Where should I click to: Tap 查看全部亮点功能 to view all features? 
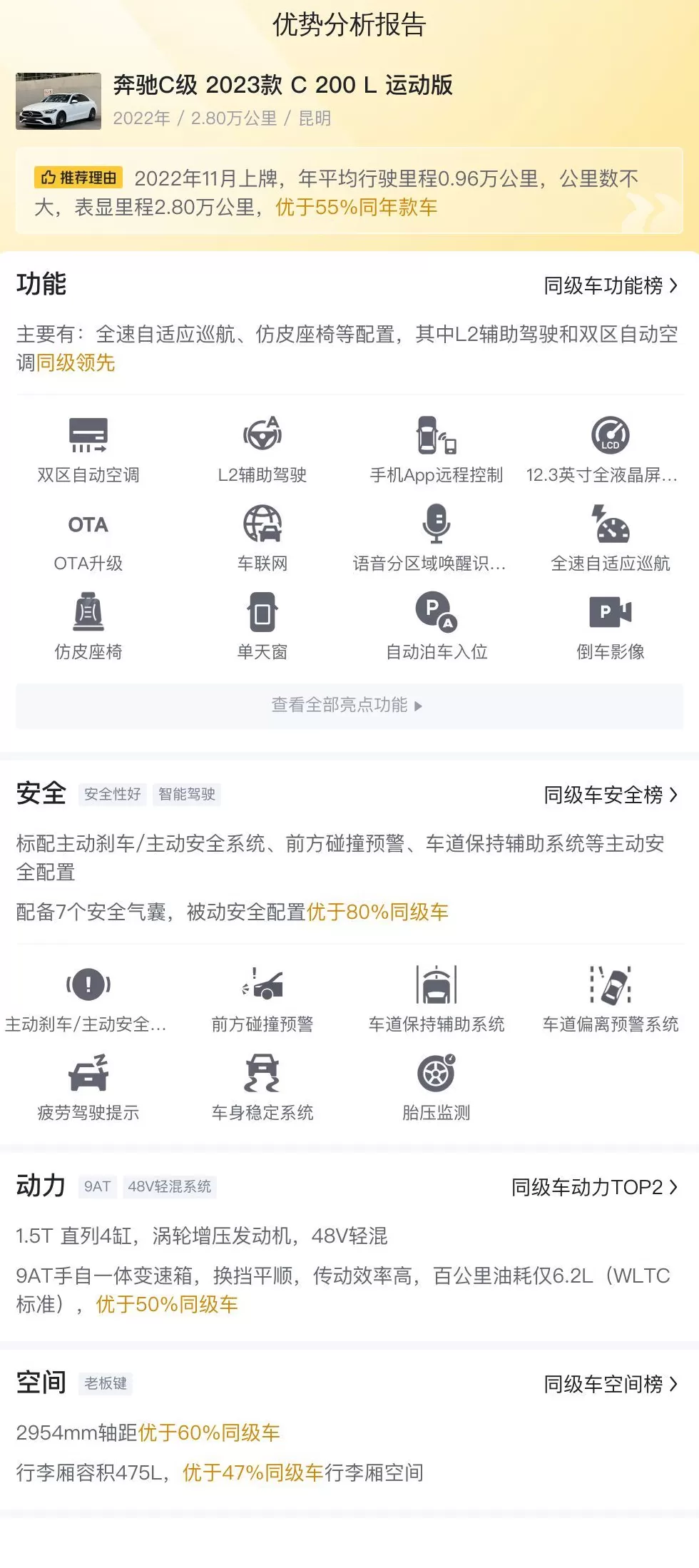(348, 706)
